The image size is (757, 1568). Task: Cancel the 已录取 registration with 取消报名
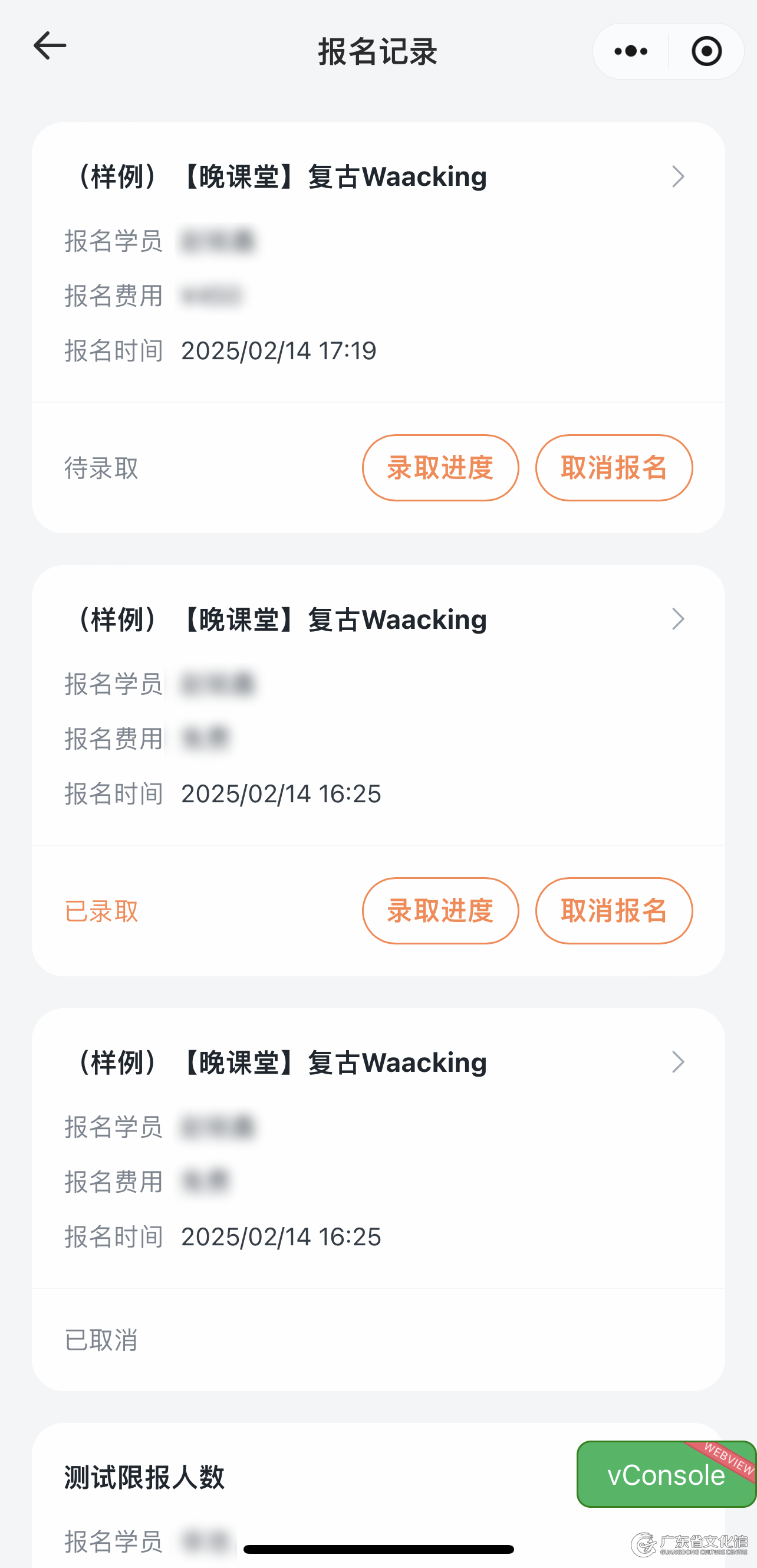point(614,911)
